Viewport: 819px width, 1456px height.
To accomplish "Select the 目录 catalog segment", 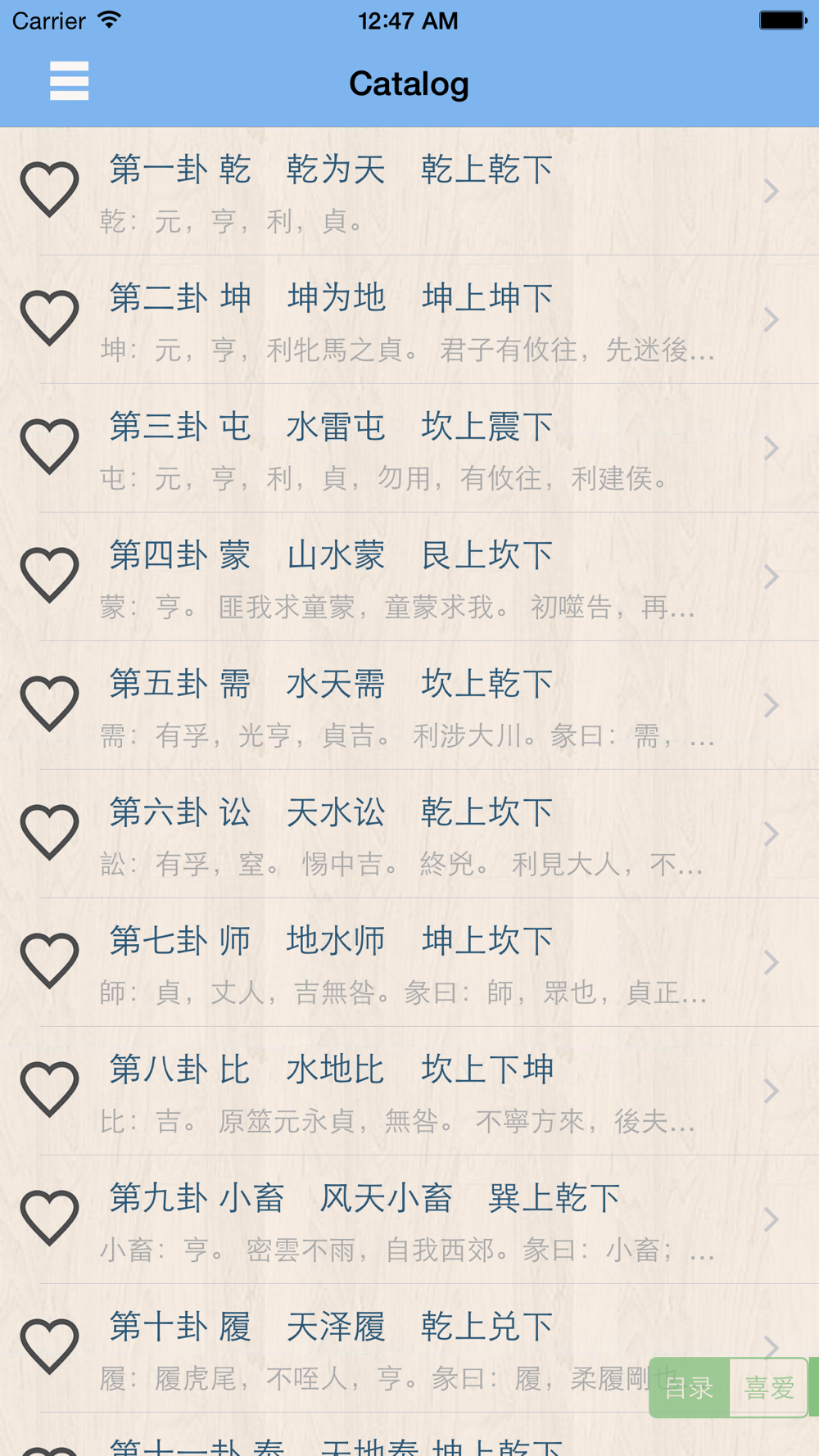I will [x=689, y=1387].
